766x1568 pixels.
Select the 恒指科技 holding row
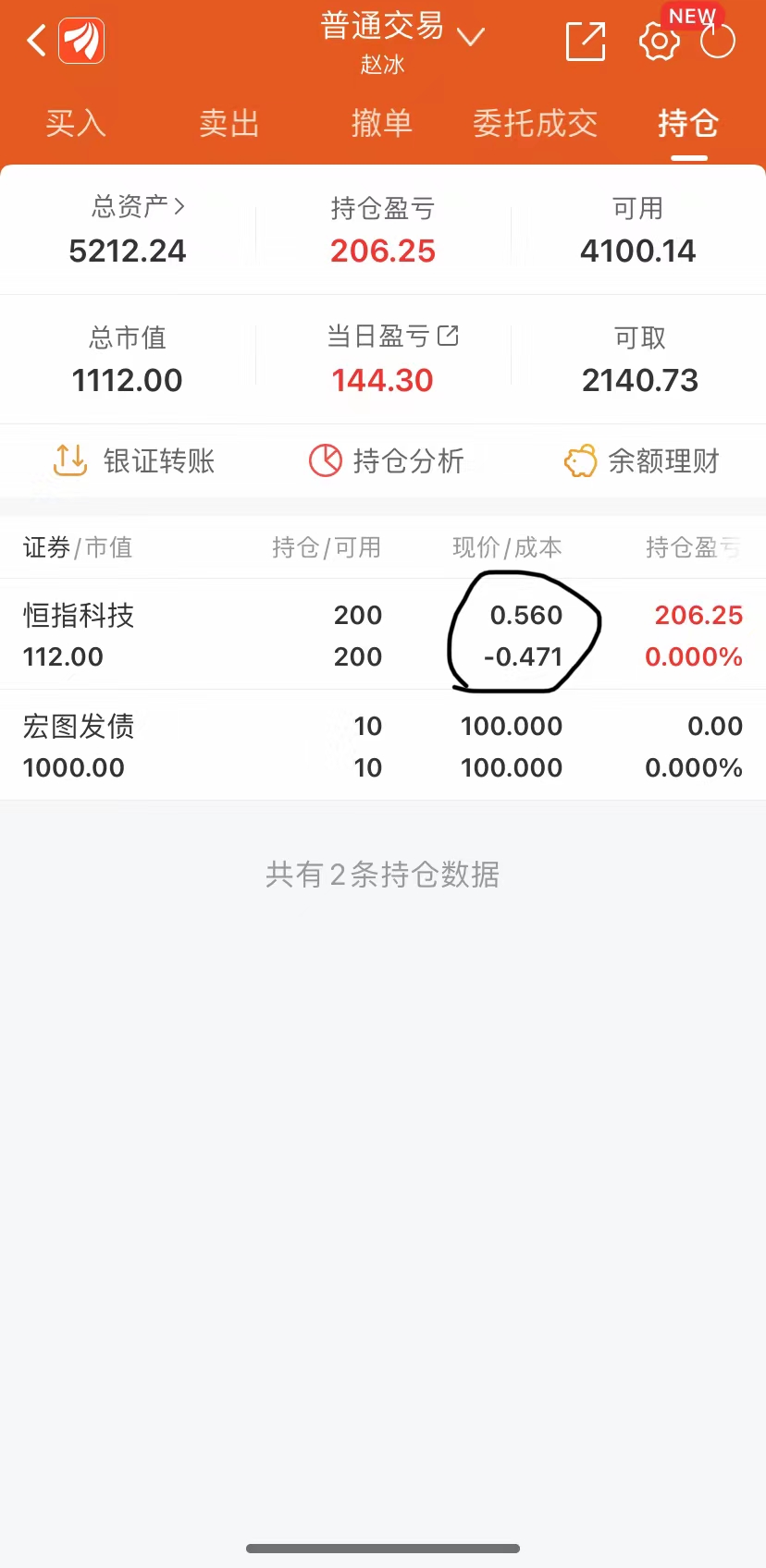click(x=278, y=634)
